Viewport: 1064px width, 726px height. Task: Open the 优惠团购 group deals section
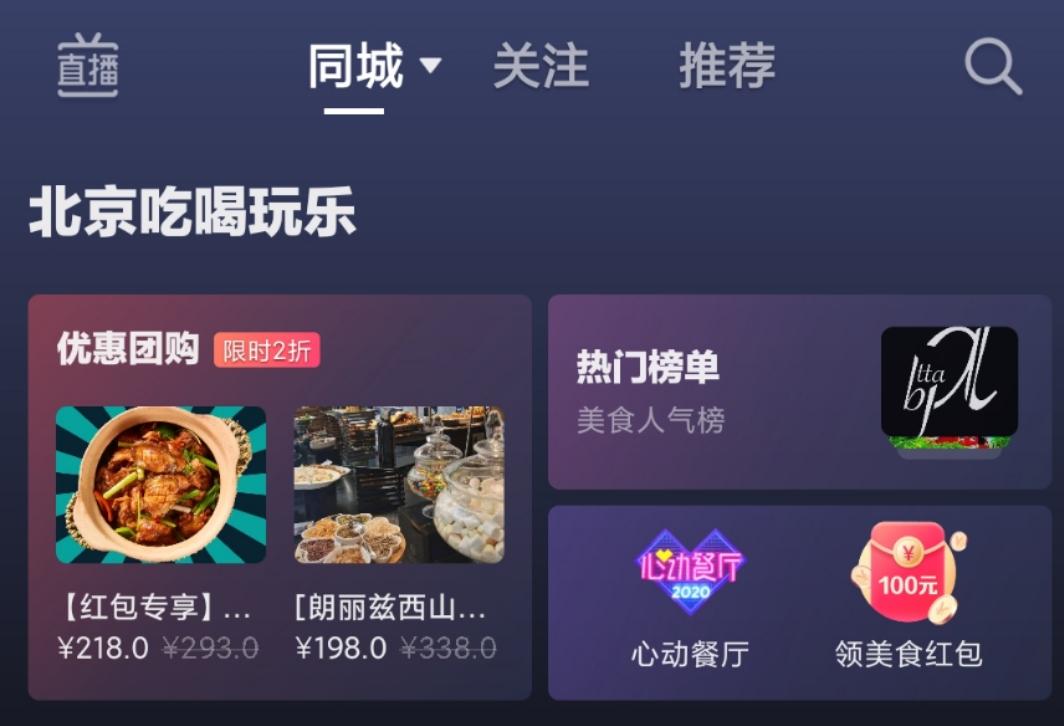(x=128, y=349)
